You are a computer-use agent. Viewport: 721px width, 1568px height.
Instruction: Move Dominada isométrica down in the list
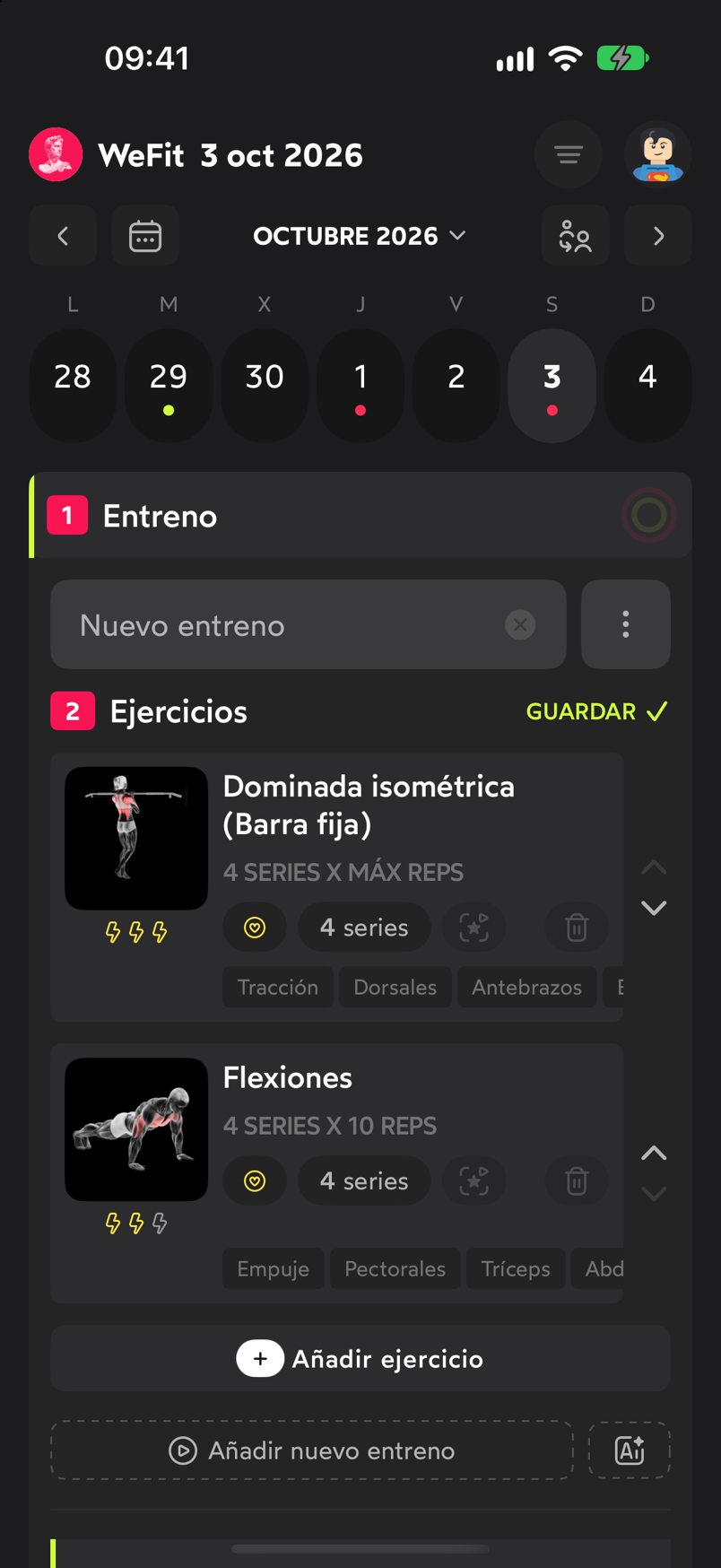coord(654,908)
